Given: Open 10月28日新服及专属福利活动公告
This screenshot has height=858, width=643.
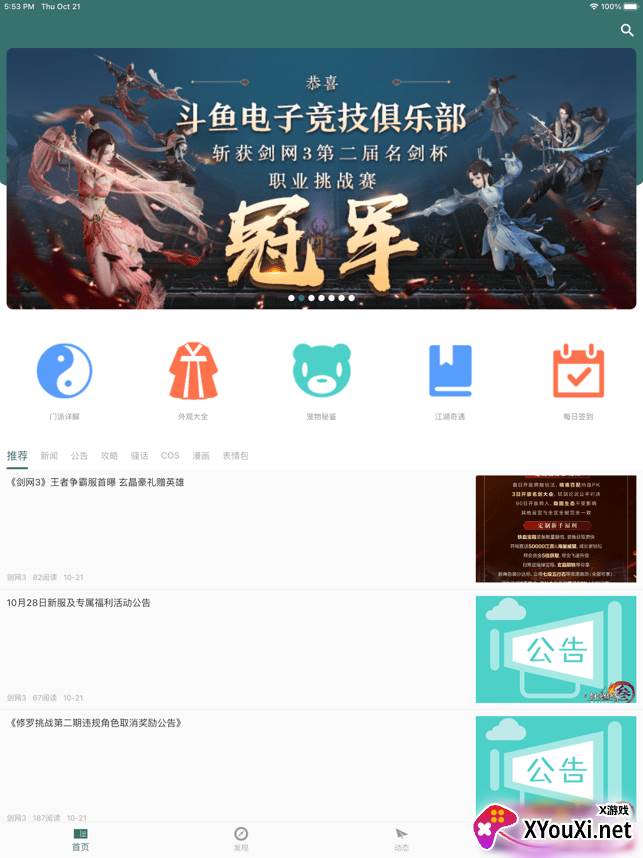Looking at the screenshot, I should [78, 603].
